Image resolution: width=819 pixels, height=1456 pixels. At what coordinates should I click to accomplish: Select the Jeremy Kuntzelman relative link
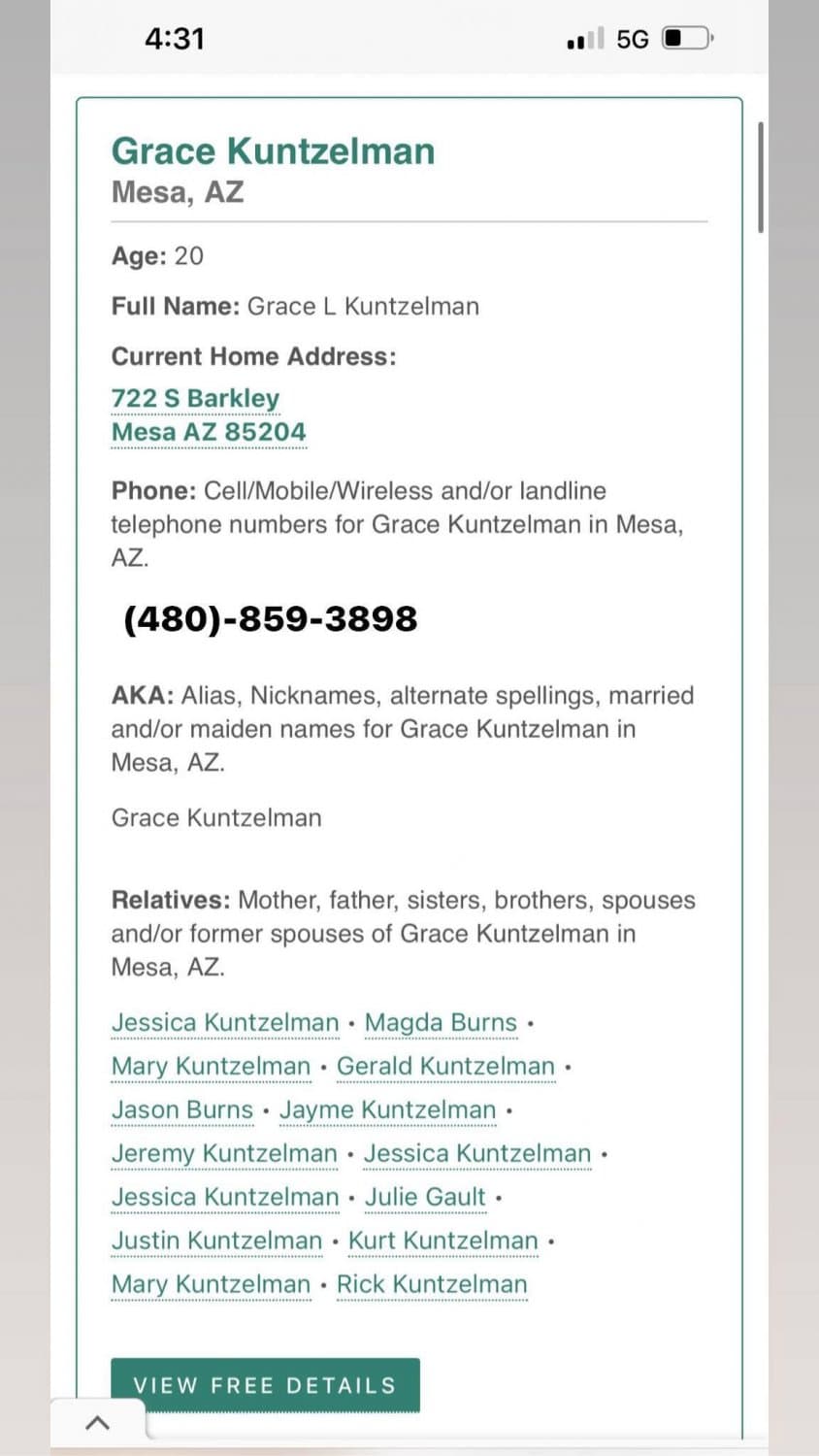click(224, 1153)
